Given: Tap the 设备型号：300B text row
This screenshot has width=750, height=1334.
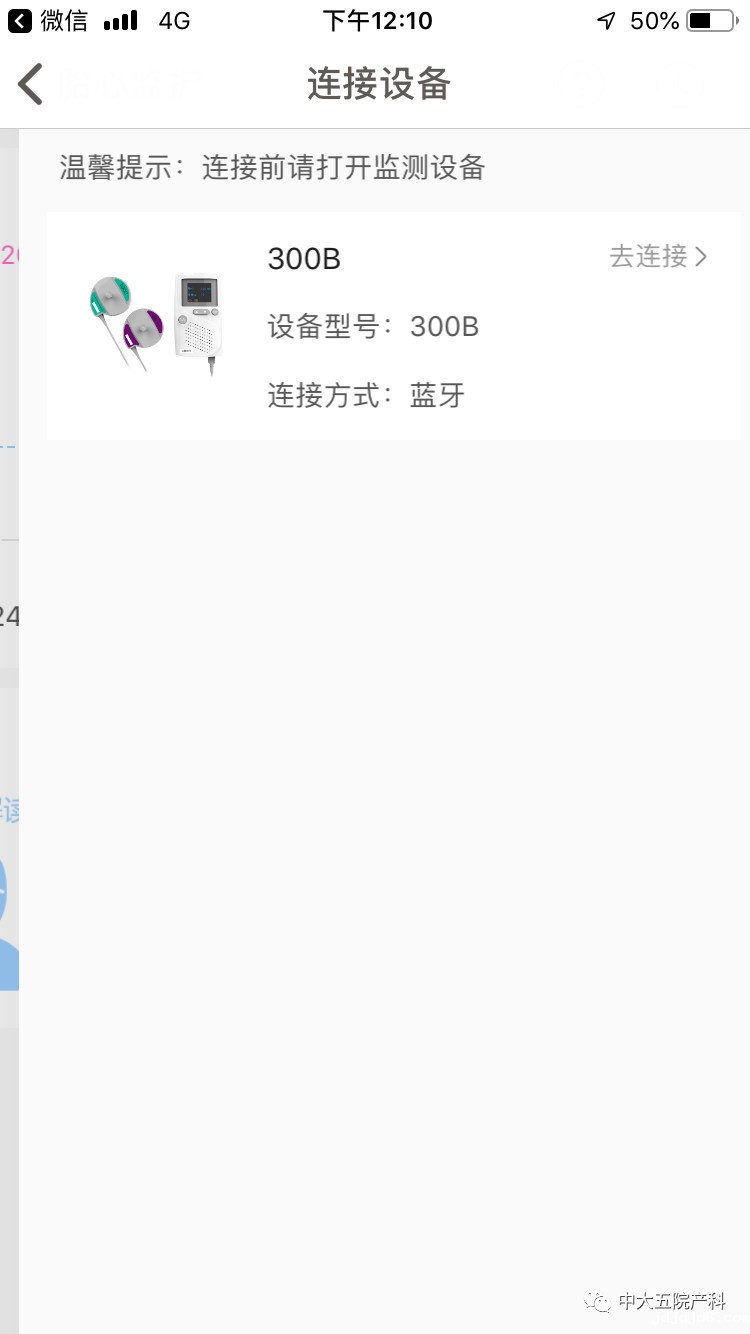Looking at the screenshot, I should (x=373, y=326).
